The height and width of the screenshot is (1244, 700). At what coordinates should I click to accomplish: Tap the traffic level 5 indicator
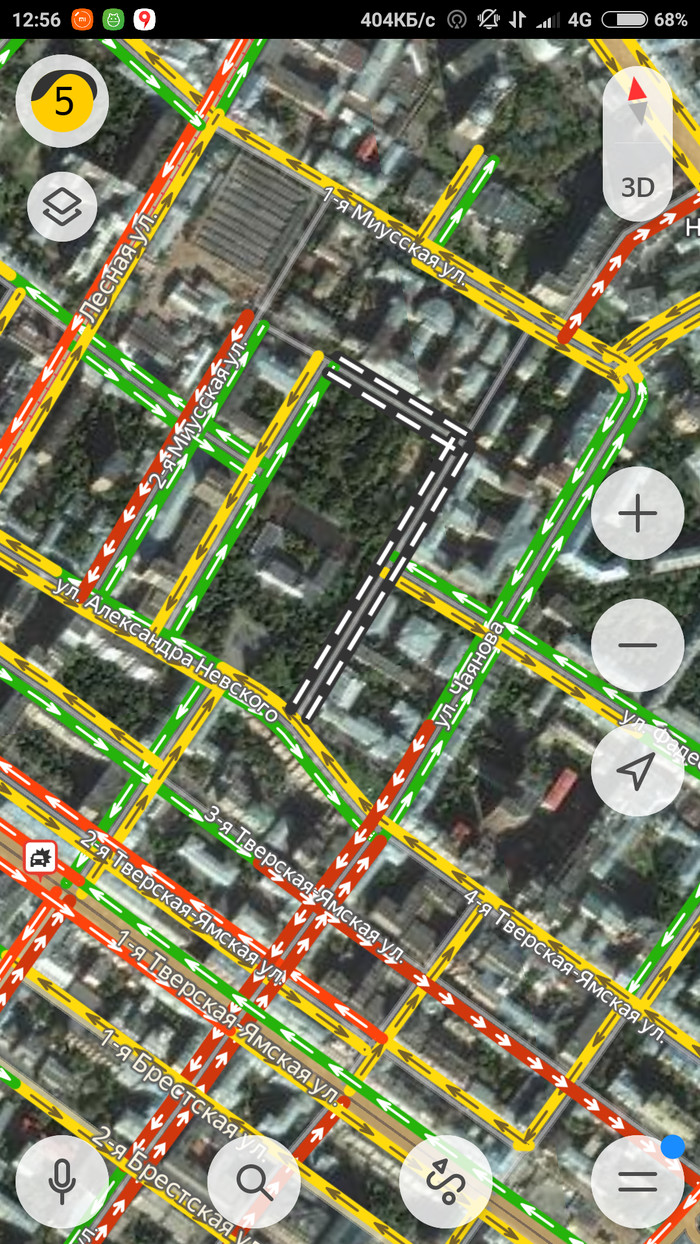click(62, 101)
